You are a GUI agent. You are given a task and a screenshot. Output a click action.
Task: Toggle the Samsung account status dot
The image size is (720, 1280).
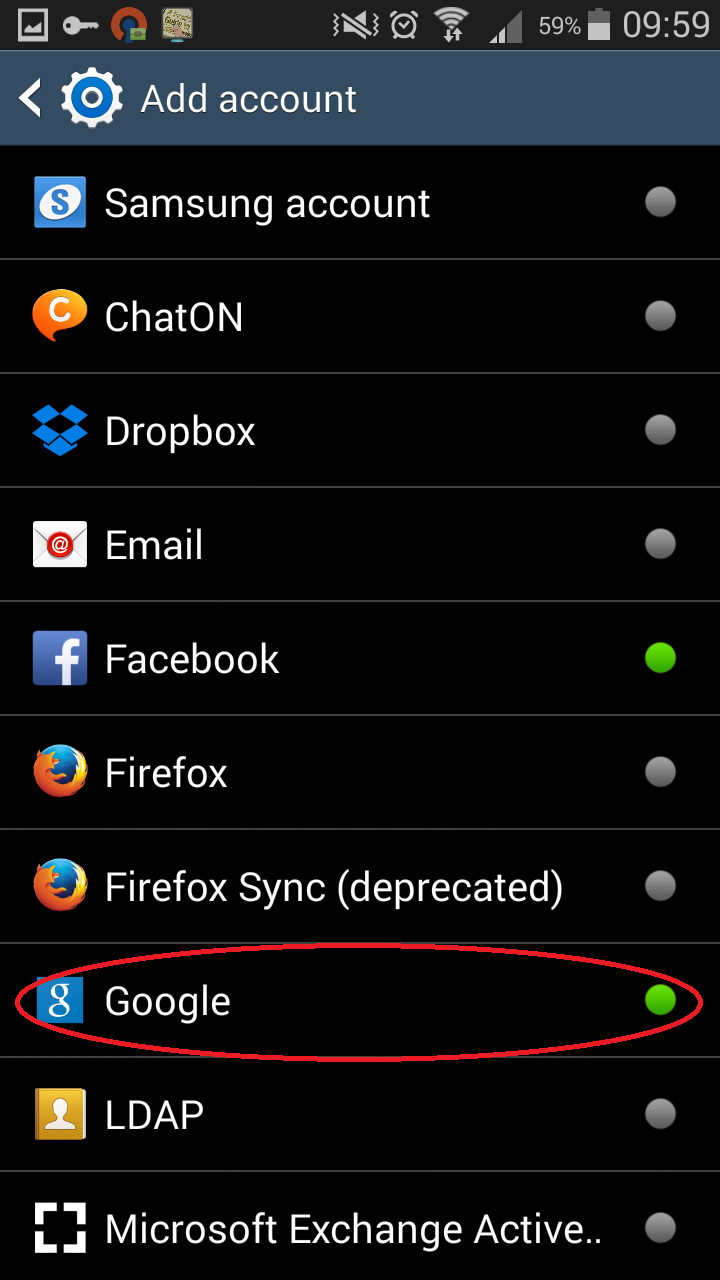pyautogui.click(x=660, y=202)
